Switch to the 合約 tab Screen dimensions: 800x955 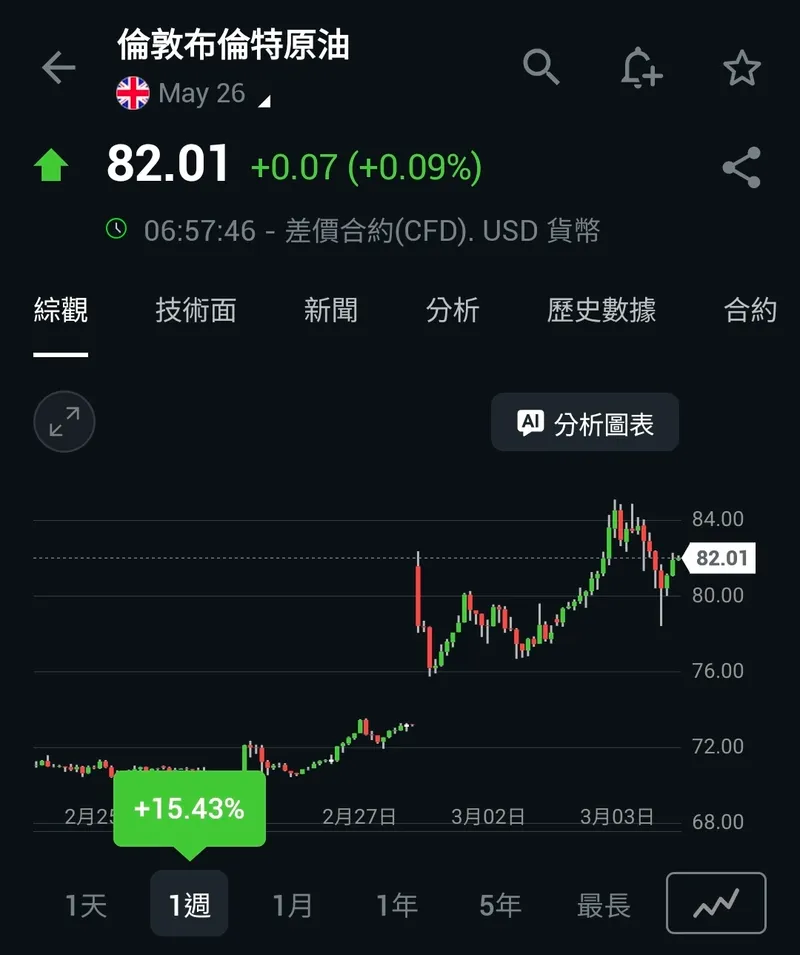pyautogui.click(x=750, y=311)
